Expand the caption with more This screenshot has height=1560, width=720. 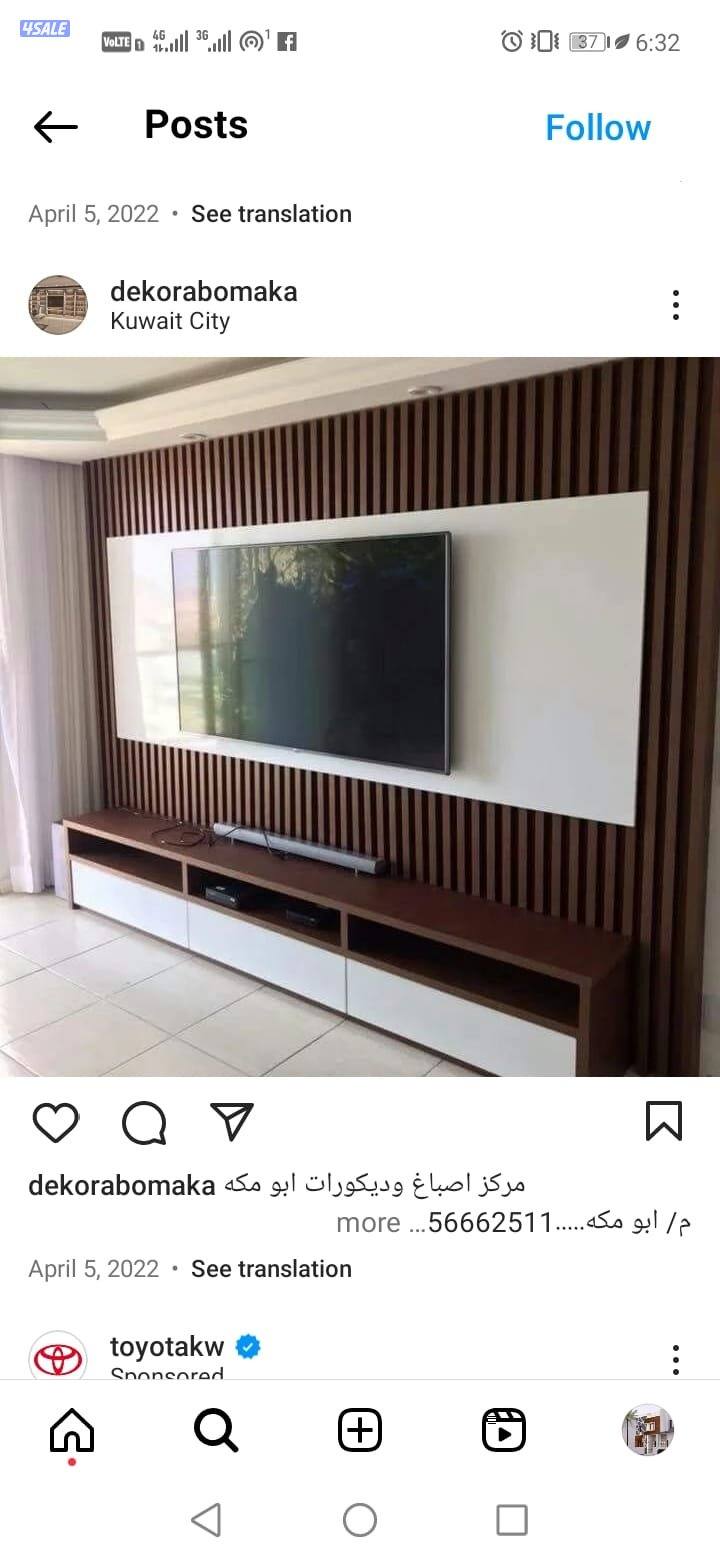click(368, 1222)
